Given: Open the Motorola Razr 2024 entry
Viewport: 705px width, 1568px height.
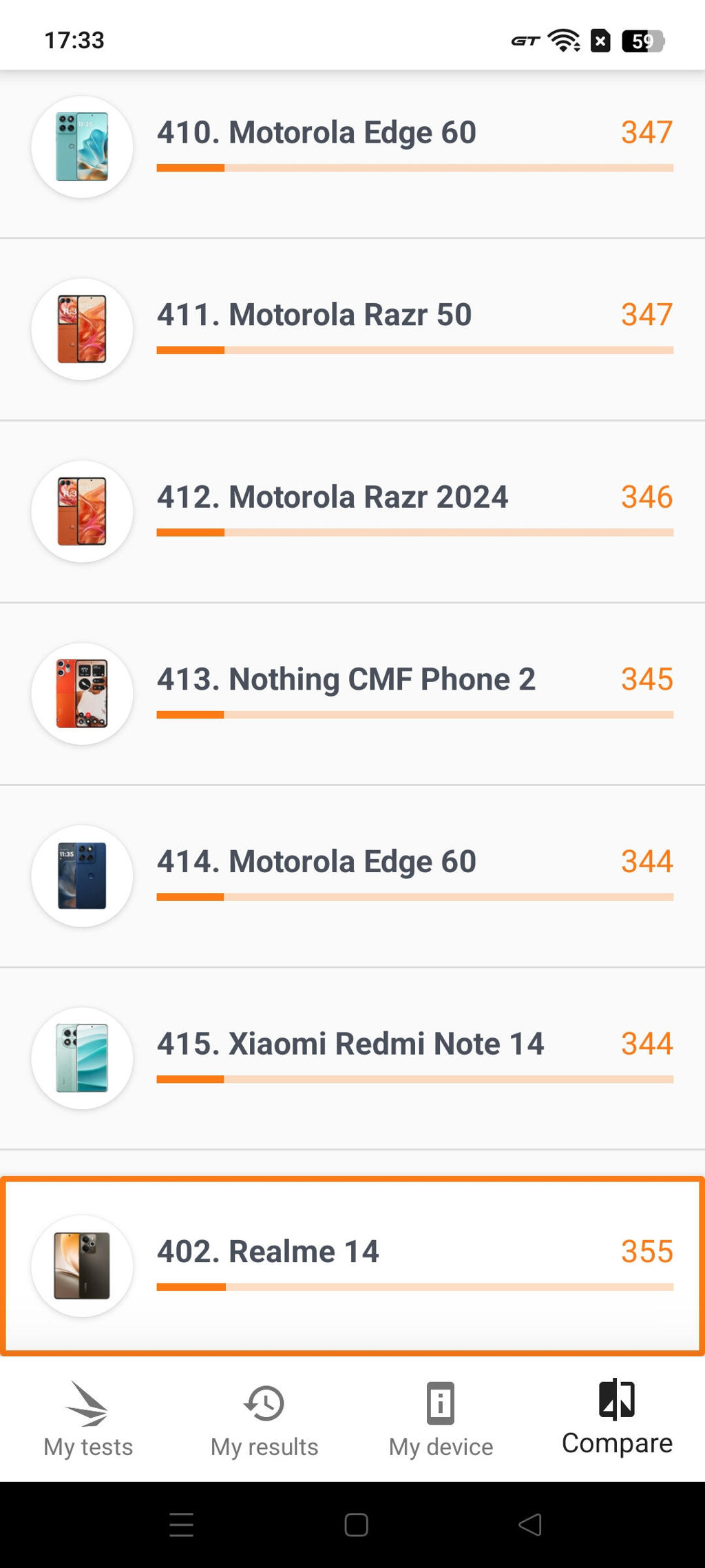Looking at the screenshot, I should pos(352,511).
